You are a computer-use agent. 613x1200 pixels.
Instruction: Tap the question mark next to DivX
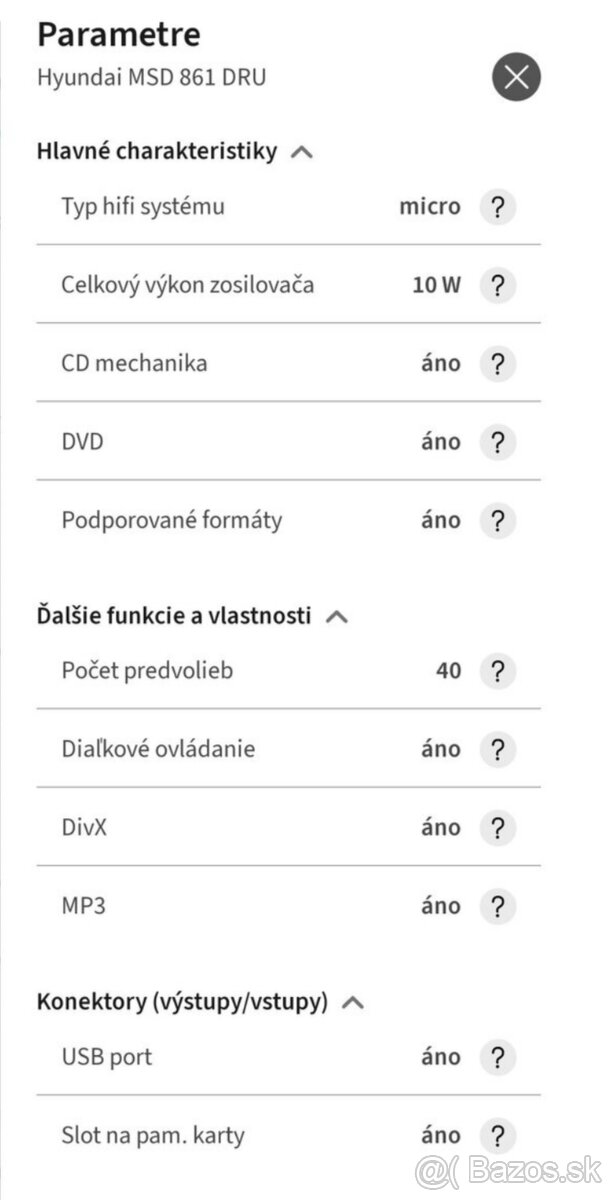click(498, 828)
